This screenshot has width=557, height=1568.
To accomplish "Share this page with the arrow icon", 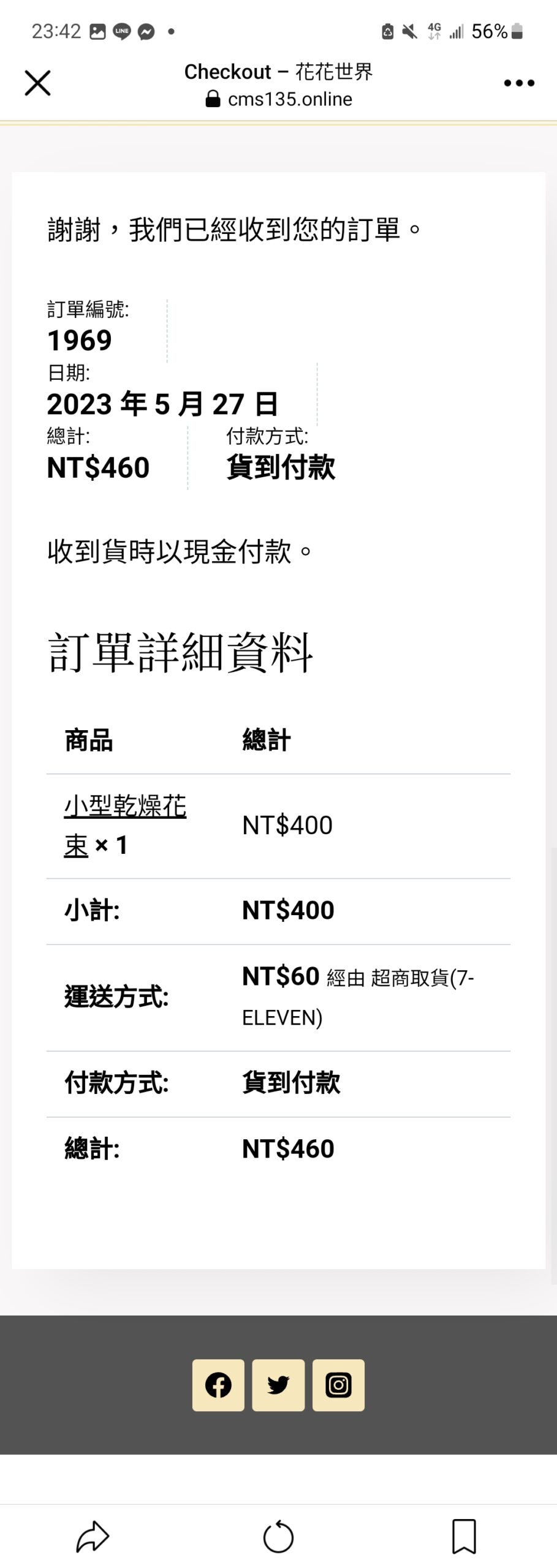I will pos(93,1536).
